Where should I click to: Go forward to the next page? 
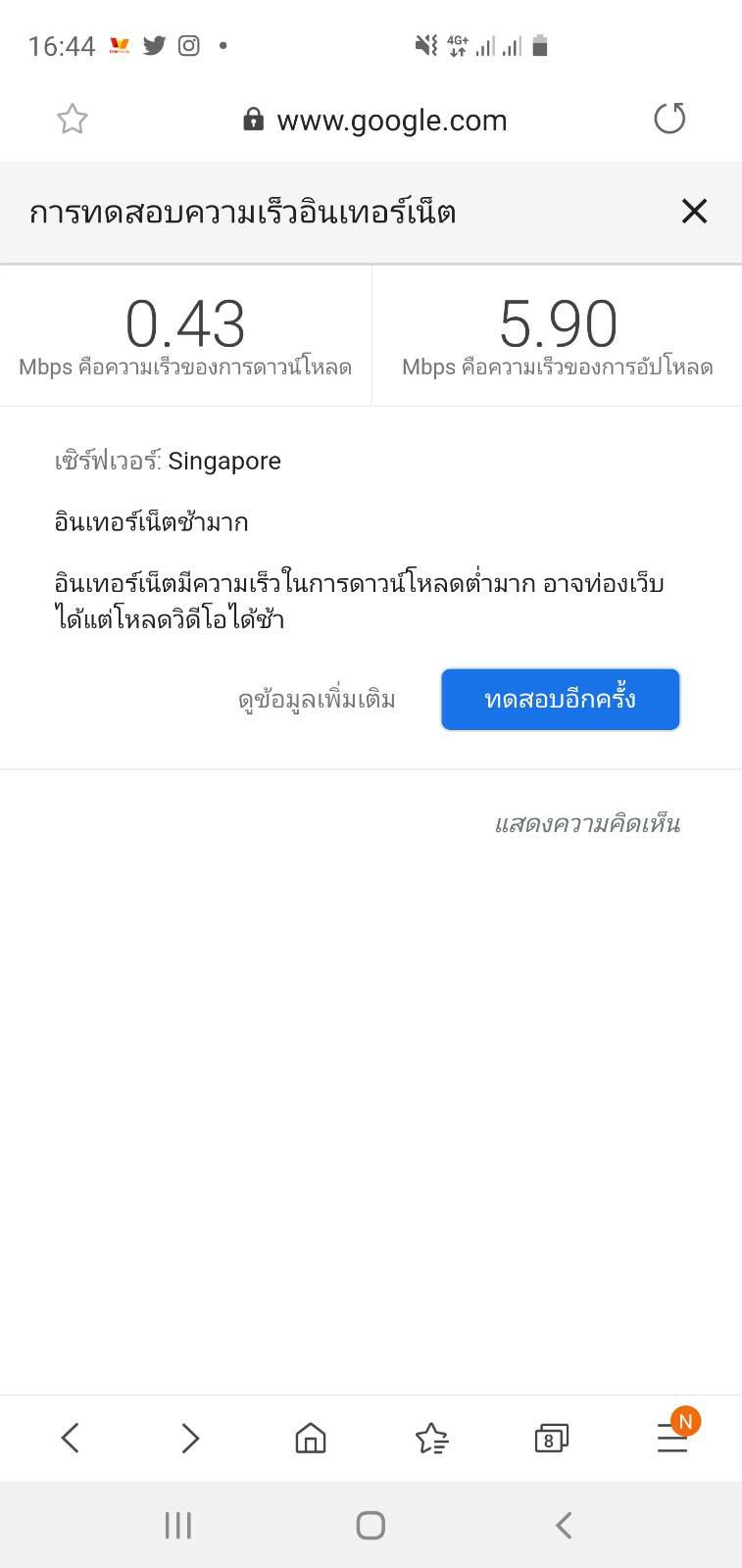(190, 1438)
